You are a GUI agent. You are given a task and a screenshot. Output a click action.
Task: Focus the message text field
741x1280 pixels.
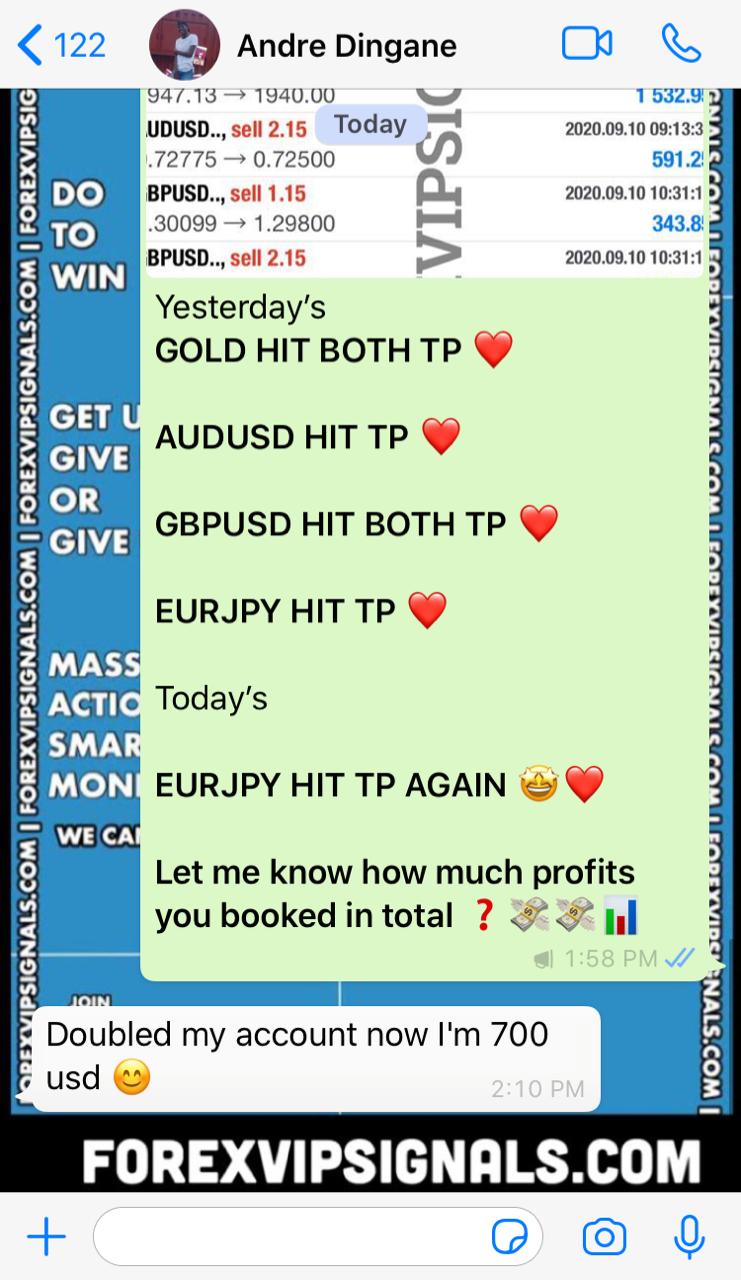click(290, 1237)
